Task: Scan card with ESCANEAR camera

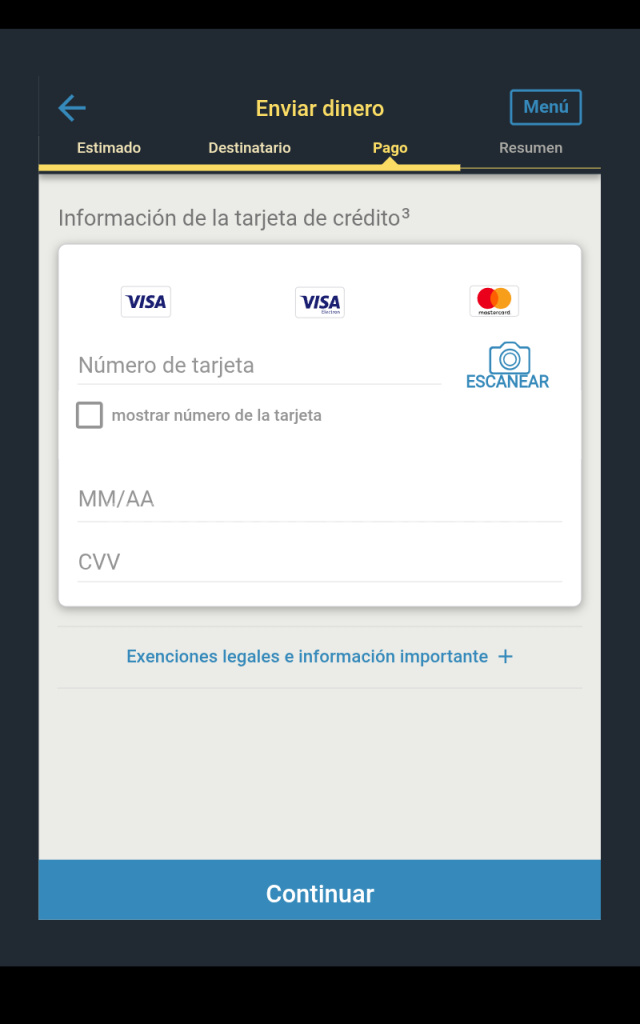Action: [507, 366]
